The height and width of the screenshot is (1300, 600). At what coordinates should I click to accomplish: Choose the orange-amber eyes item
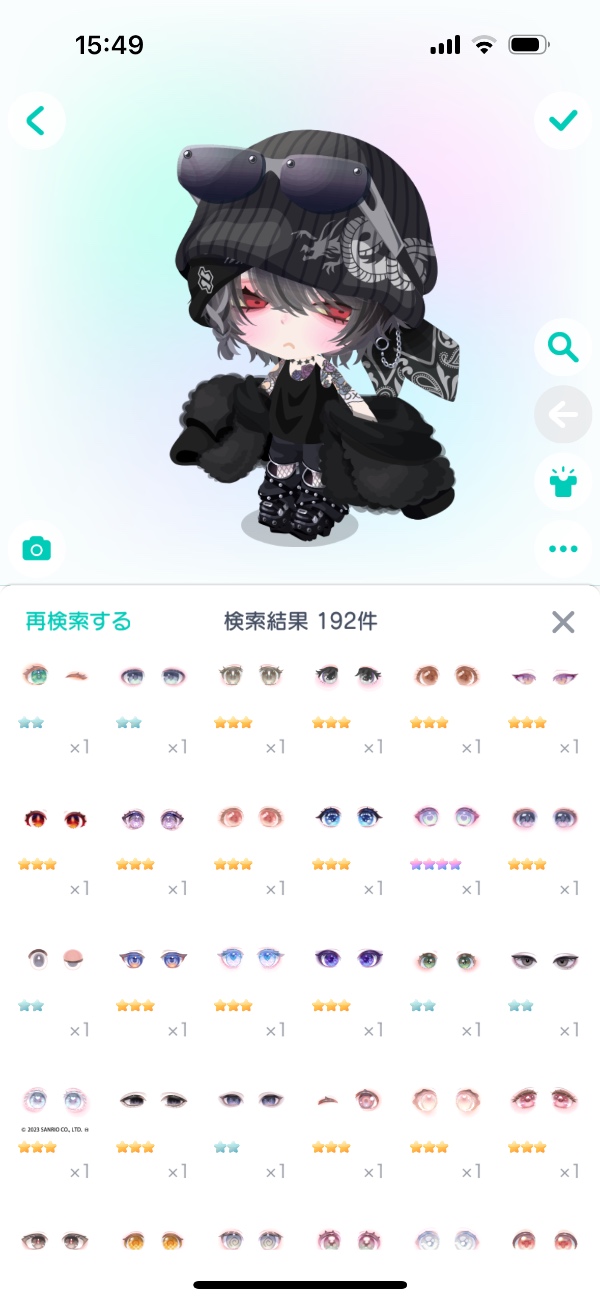(x=152, y=1242)
